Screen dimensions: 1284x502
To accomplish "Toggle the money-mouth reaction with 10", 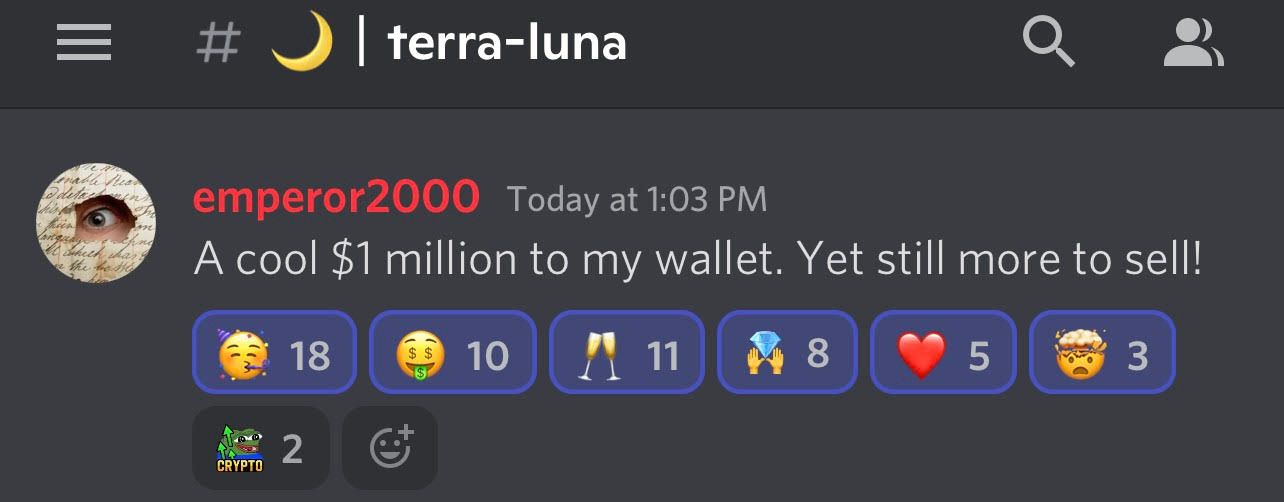I will [452, 352].
